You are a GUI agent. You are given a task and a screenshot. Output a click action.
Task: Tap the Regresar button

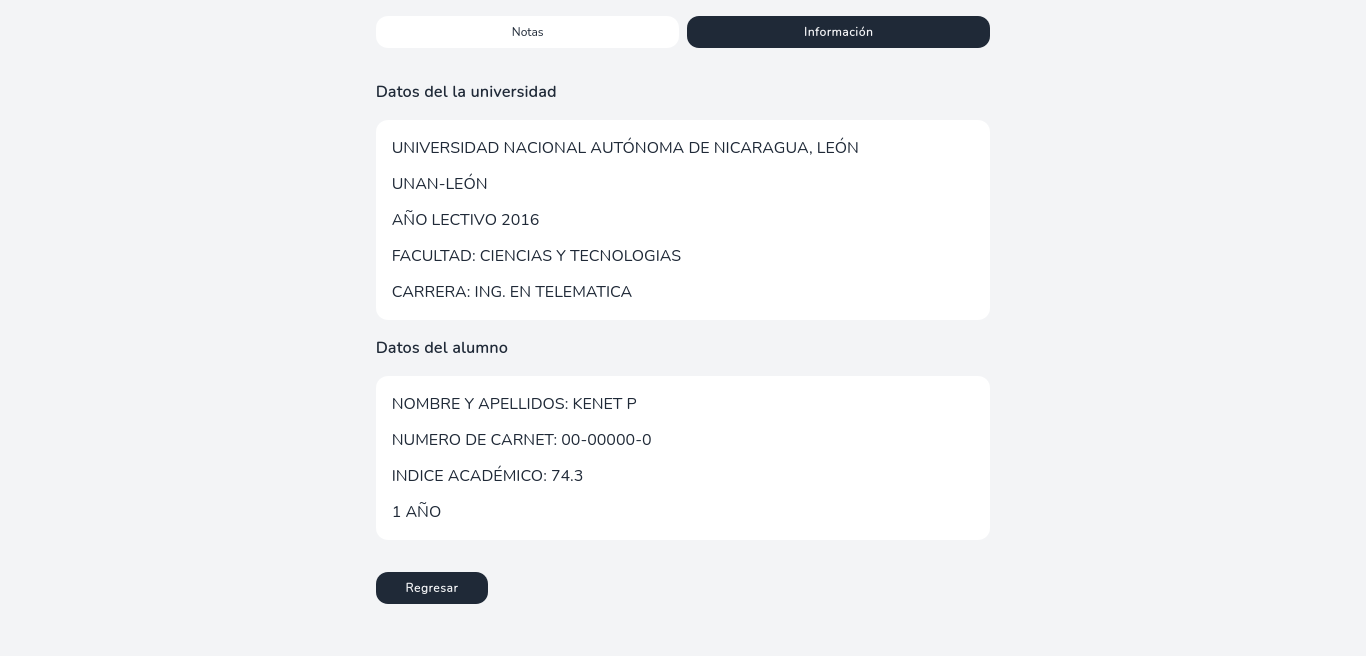pyautogui.click(x=432, y=588)
